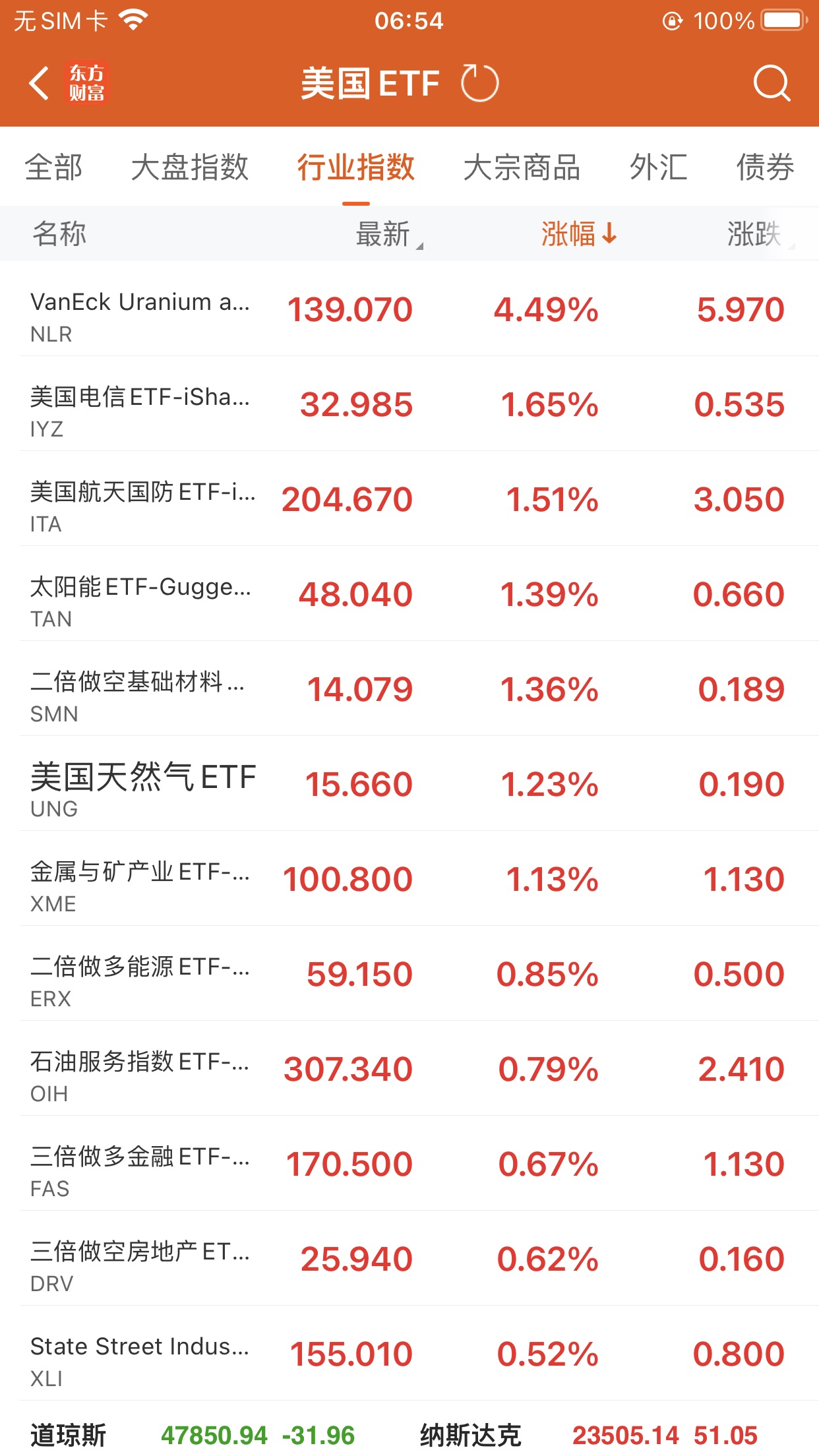Open the 道琼斯 index ticker

coord(191,1435)
